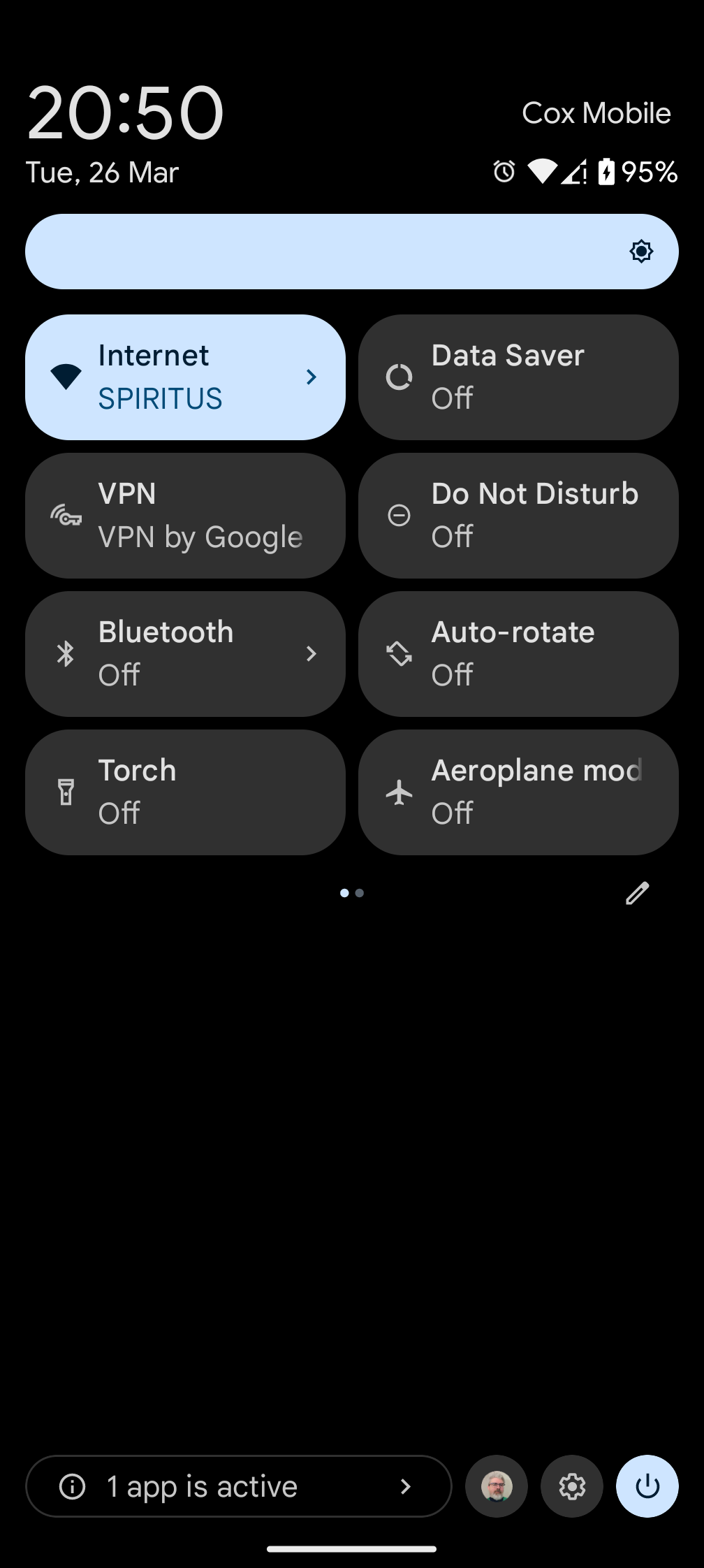The width and height of the screenshot is (704, 1568).
Task: Switch on the Torch
Action: click(185, 792)
